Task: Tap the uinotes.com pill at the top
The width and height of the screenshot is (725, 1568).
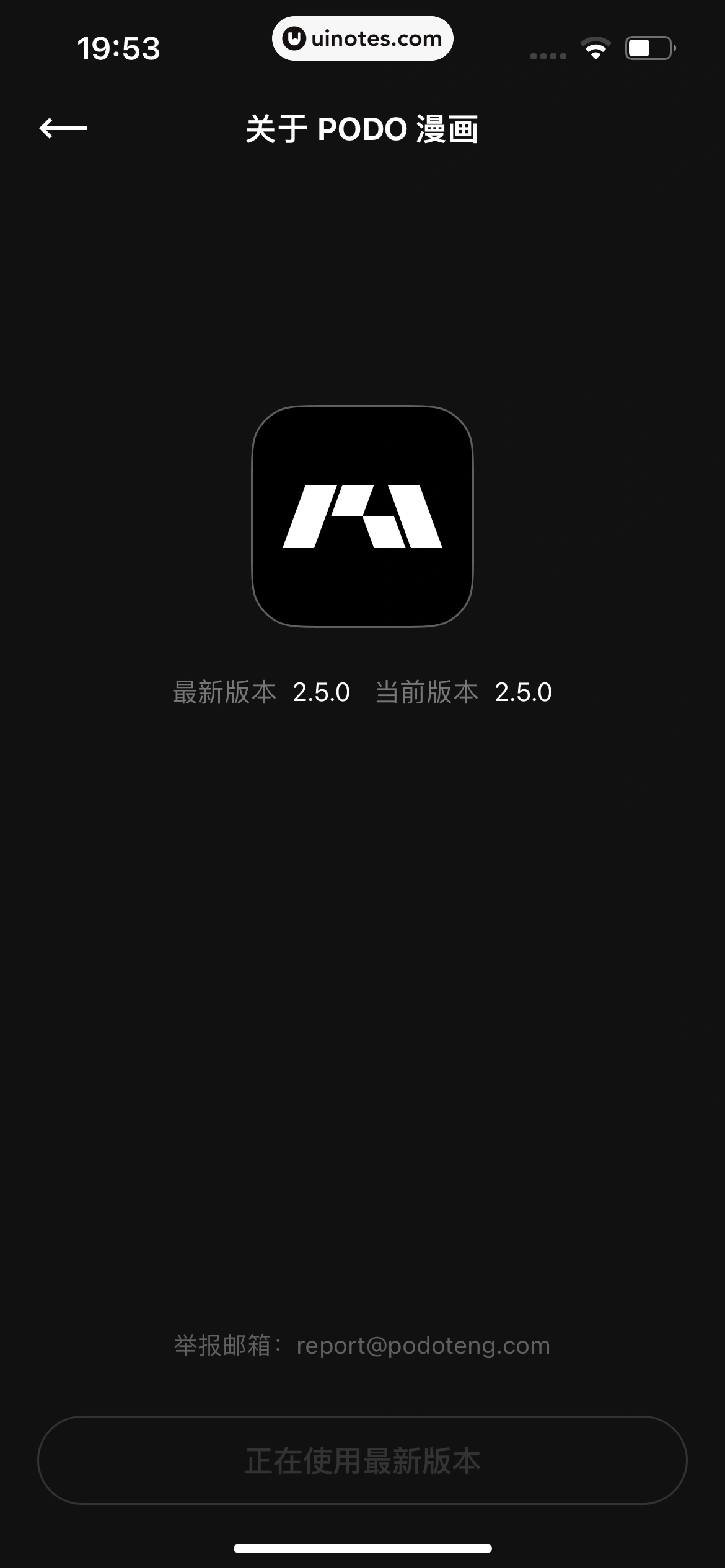Action: click(362, 38)
